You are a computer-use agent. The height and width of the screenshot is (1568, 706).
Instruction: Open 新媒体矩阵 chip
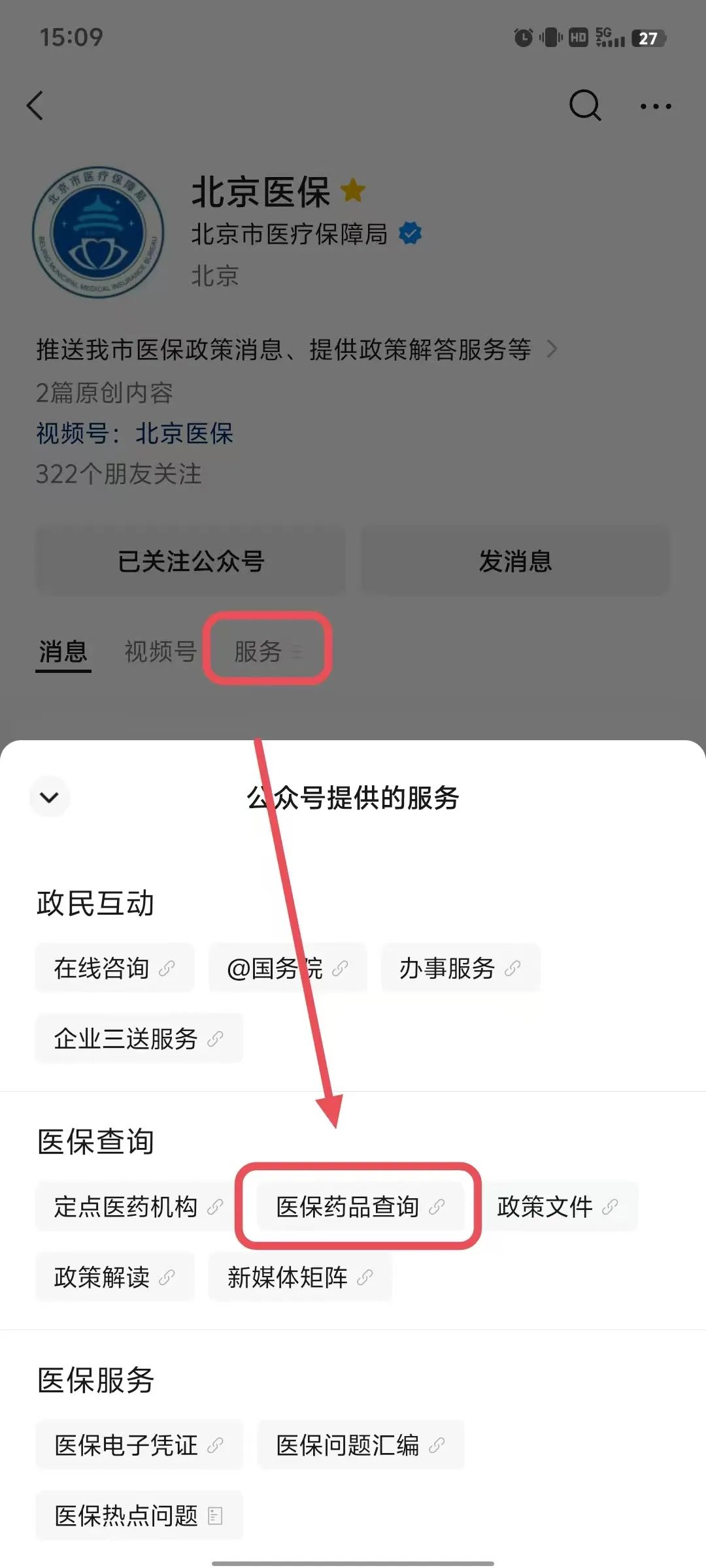coord(299,1277)
